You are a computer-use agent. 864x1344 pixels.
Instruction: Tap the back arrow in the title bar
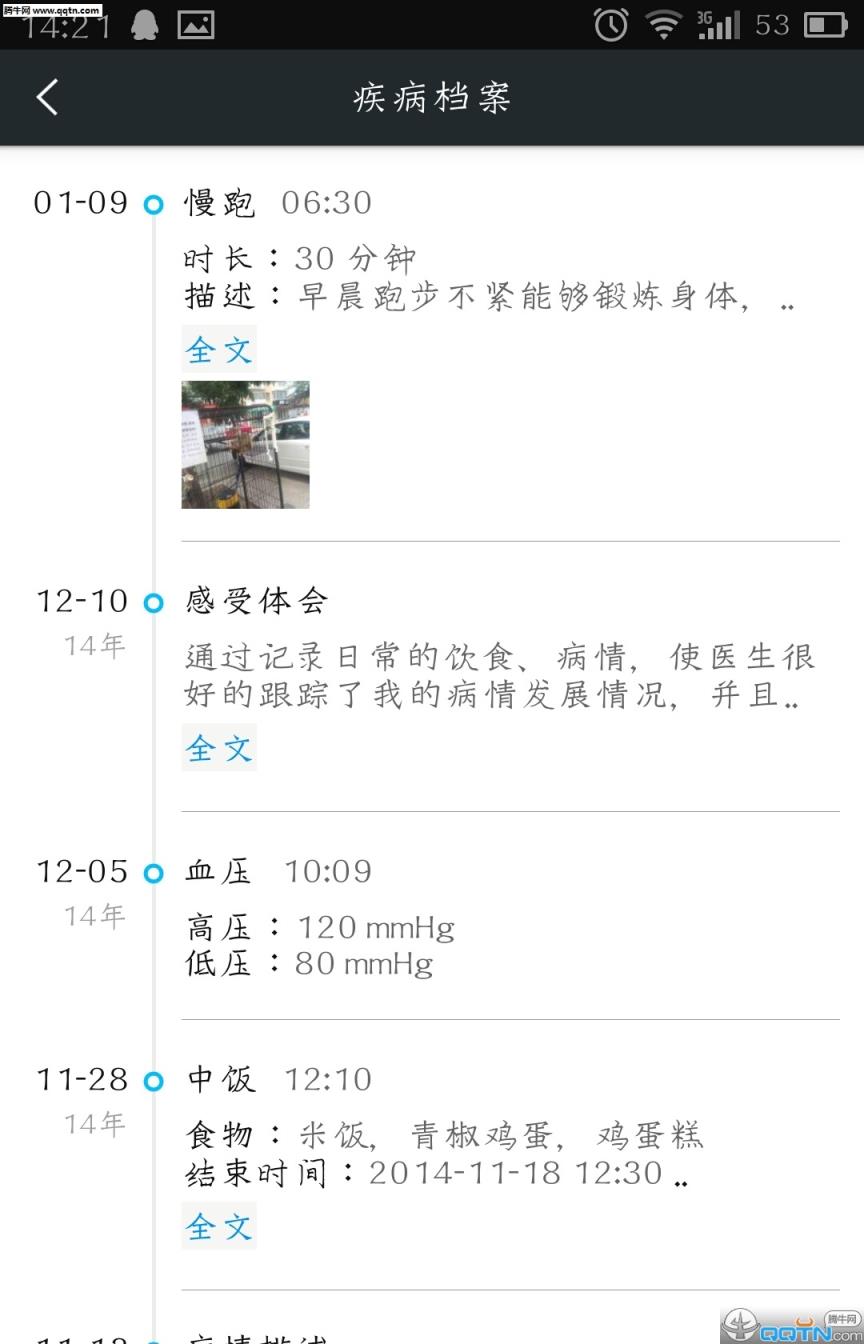[45, 97]
